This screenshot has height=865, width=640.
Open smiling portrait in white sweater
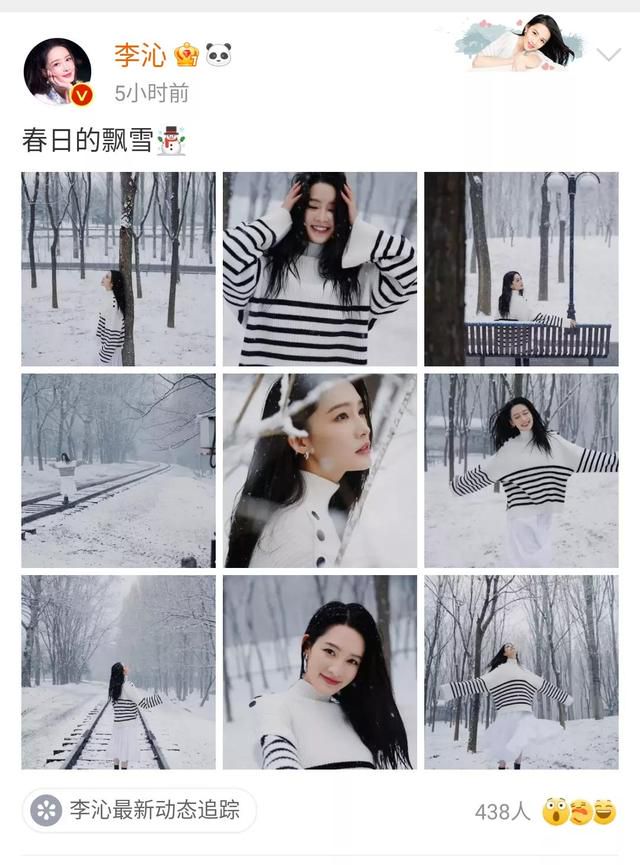pyautogui.click(x=320, y=672)
